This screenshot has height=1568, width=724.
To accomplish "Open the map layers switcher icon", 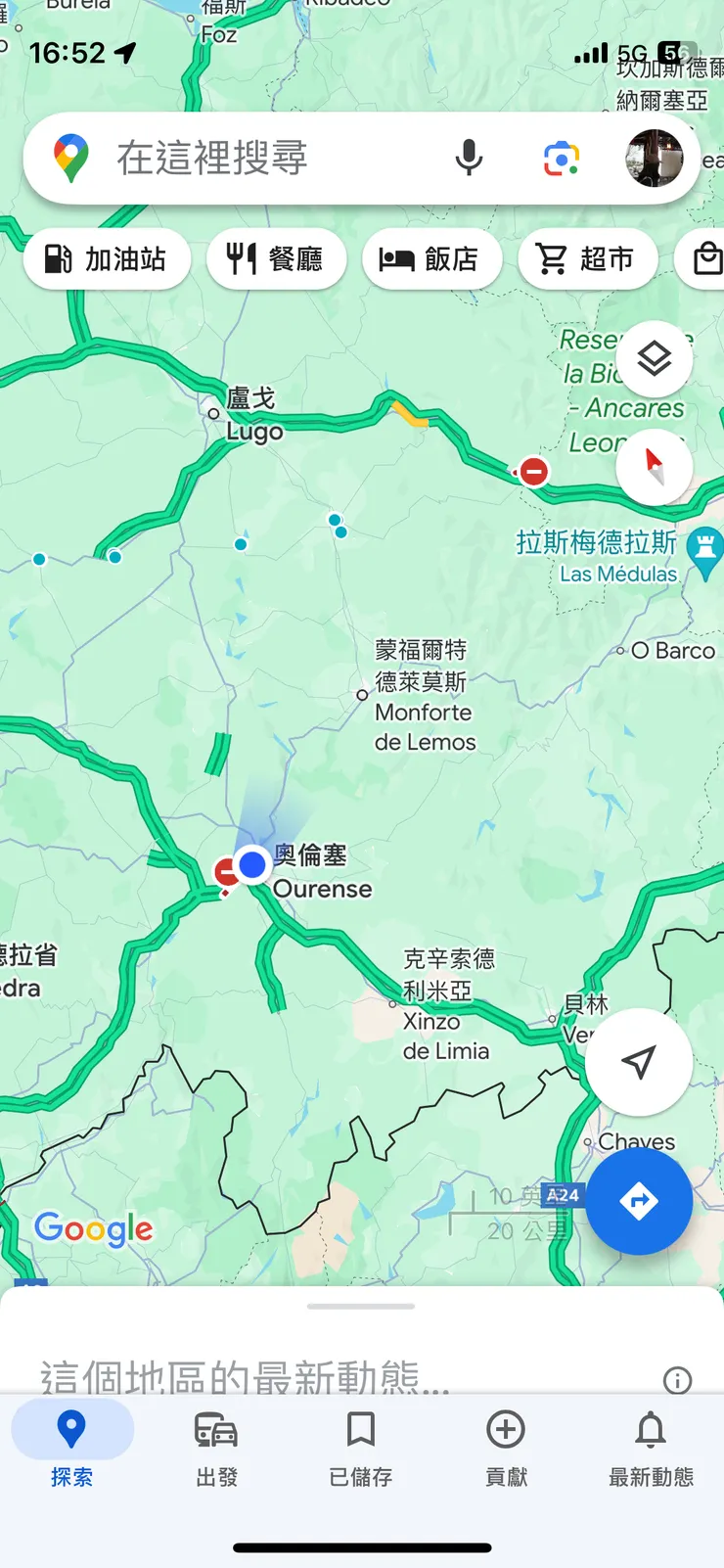I will tap(655, 359).
